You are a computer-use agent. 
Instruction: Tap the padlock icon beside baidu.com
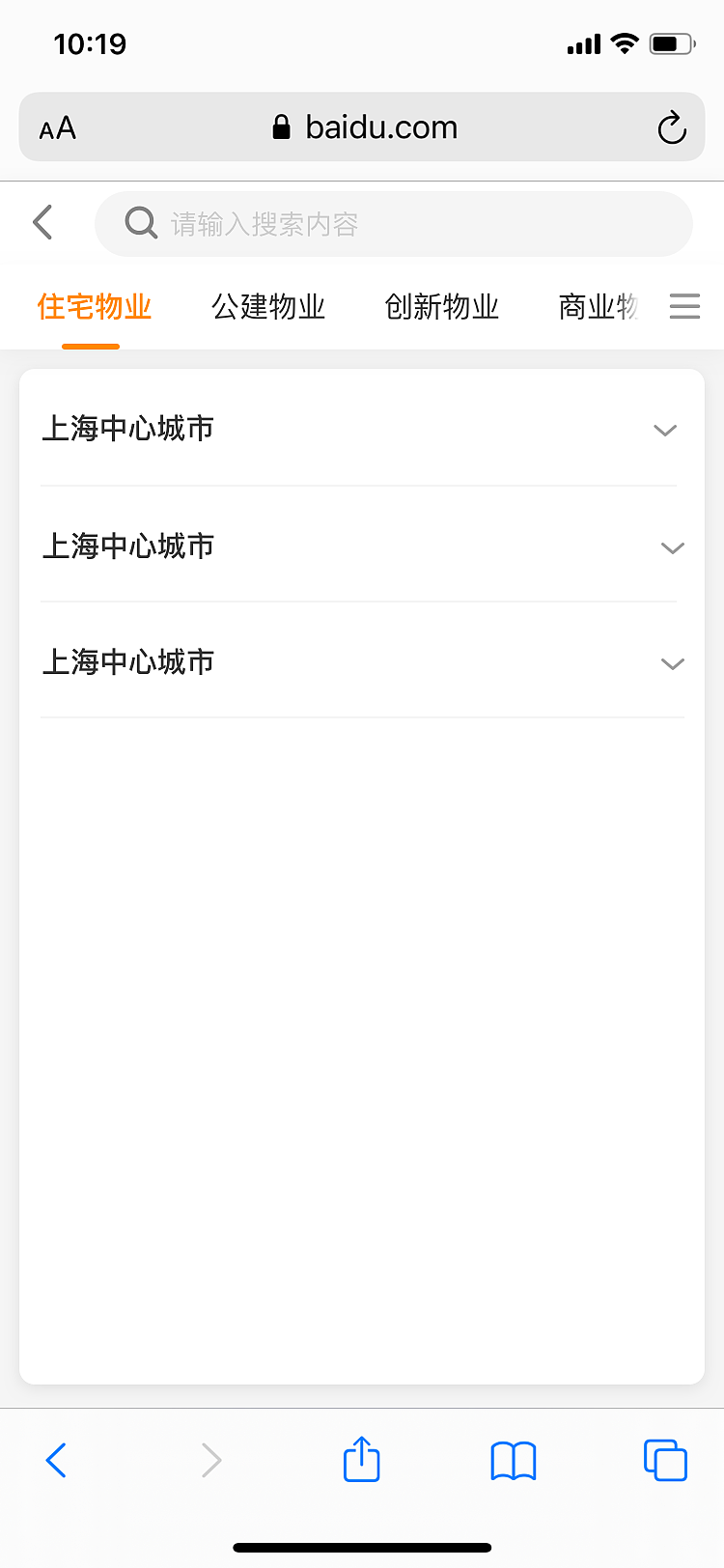pos(283,126)
